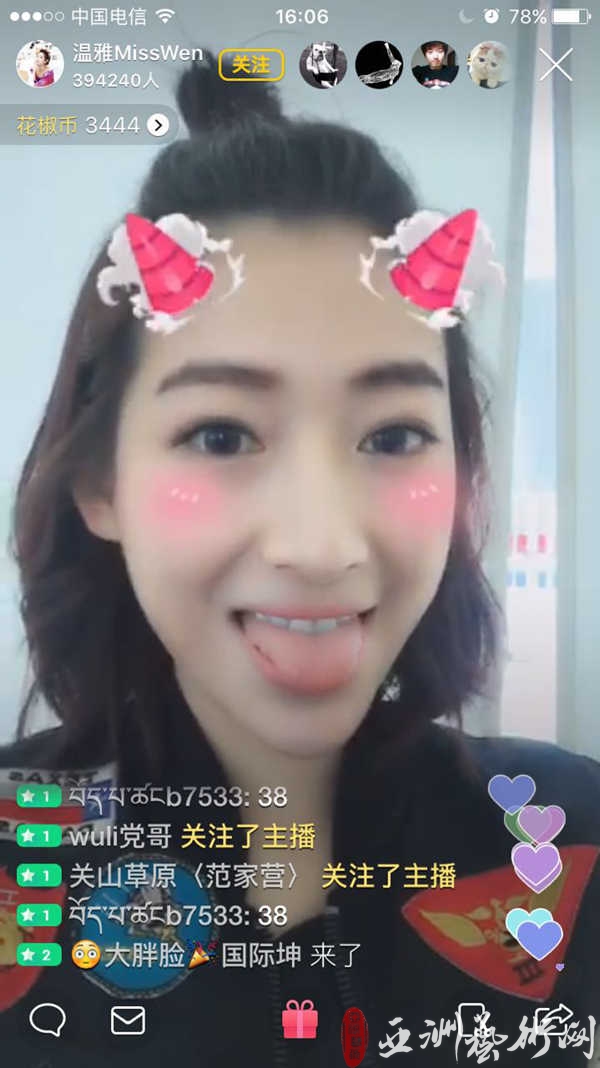Screen dimensions: 600x1068
Task: Open the 花椒币 3444 contribution list
Action: [x=92, y=125]
